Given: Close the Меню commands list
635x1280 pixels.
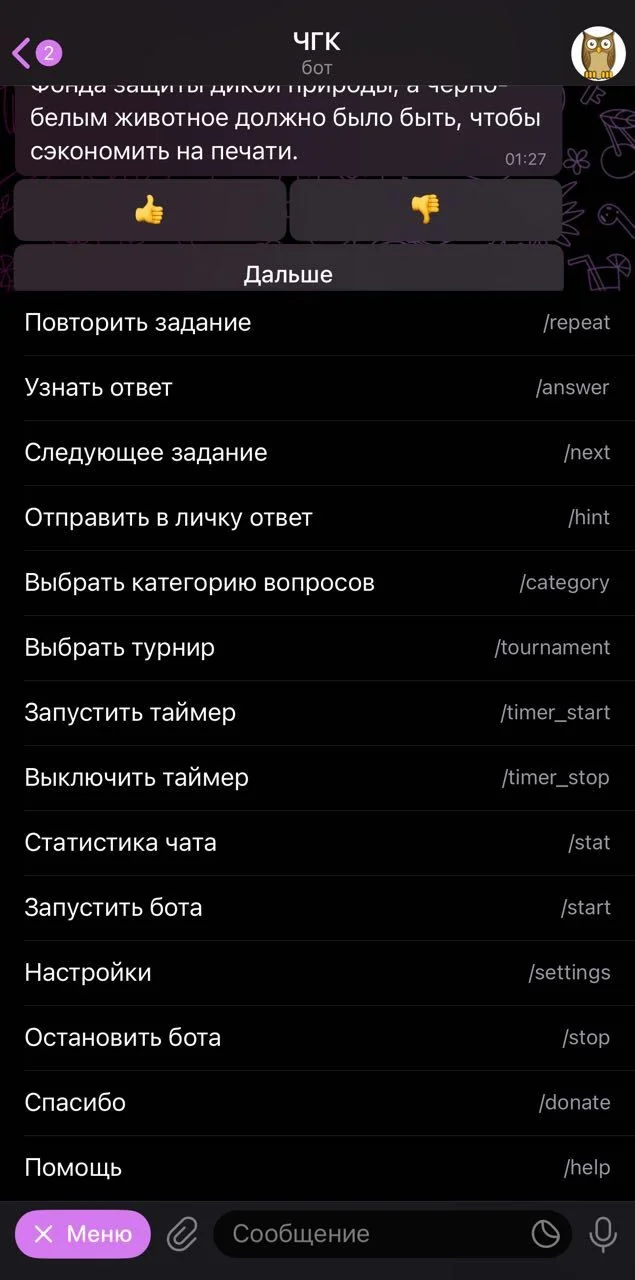Looking at the screenshot, I should (83, 1234).
